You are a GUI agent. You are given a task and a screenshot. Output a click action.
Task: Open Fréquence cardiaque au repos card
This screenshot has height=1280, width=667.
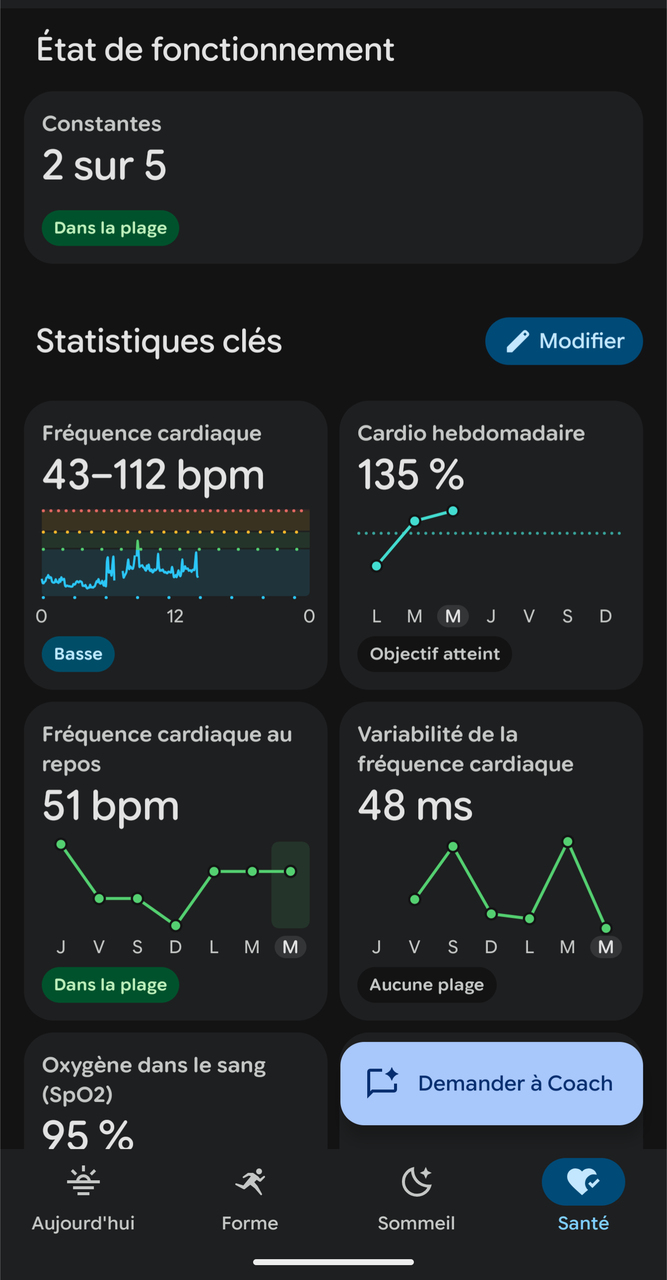(x=175, y=860)
